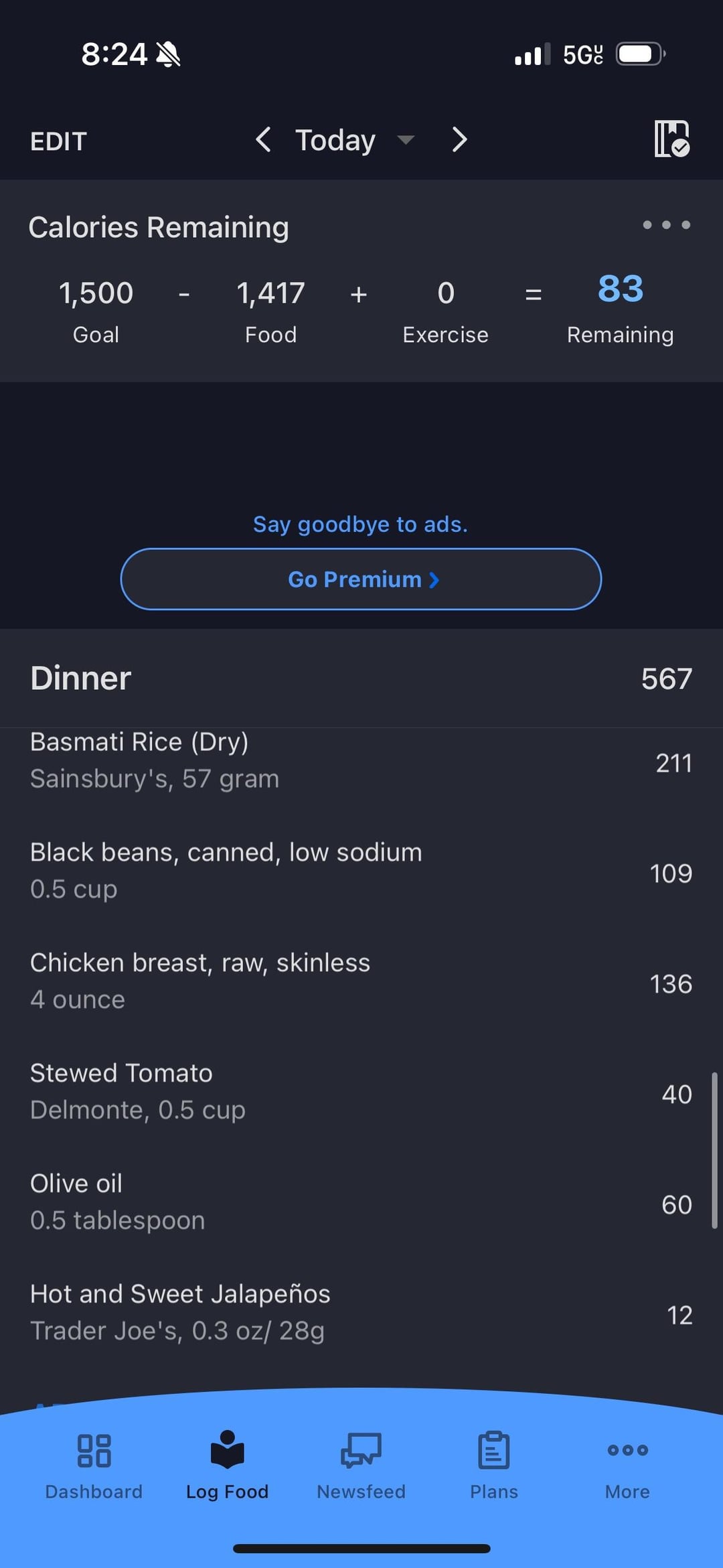723x1568 pixels.
Task: Go to the previous day
Action: coord(264,140)
